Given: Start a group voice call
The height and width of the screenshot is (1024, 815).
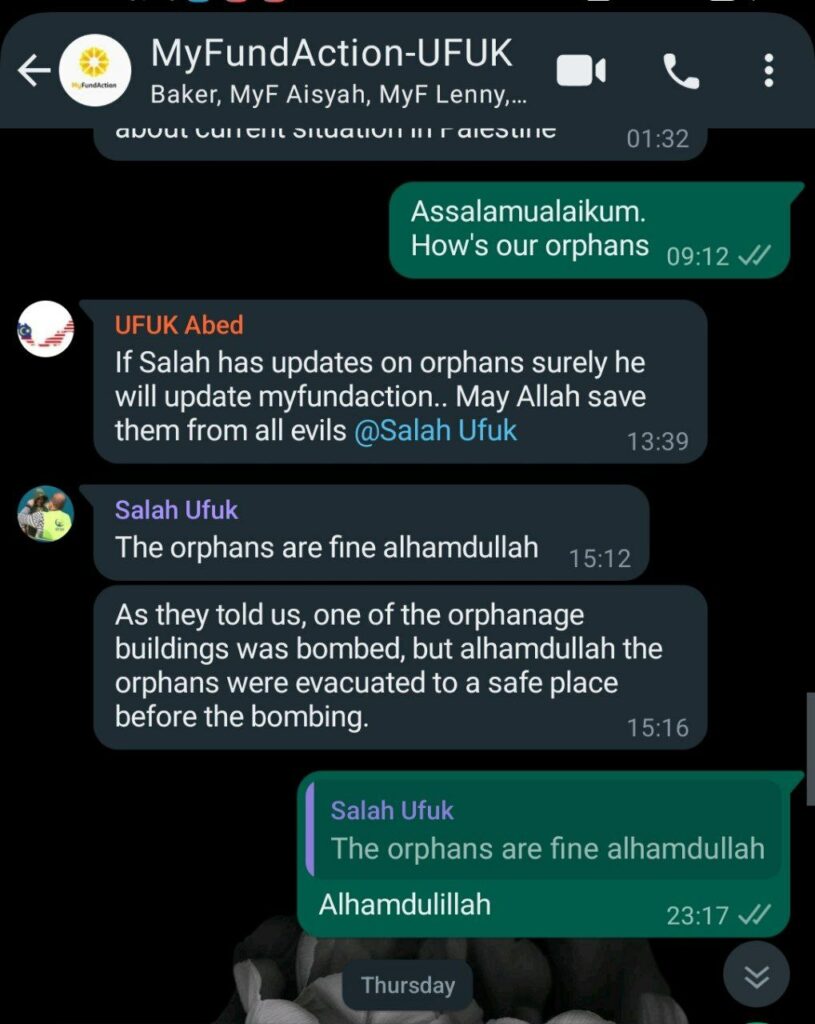Looking at the screenshot, I should [x=681, y=71].
